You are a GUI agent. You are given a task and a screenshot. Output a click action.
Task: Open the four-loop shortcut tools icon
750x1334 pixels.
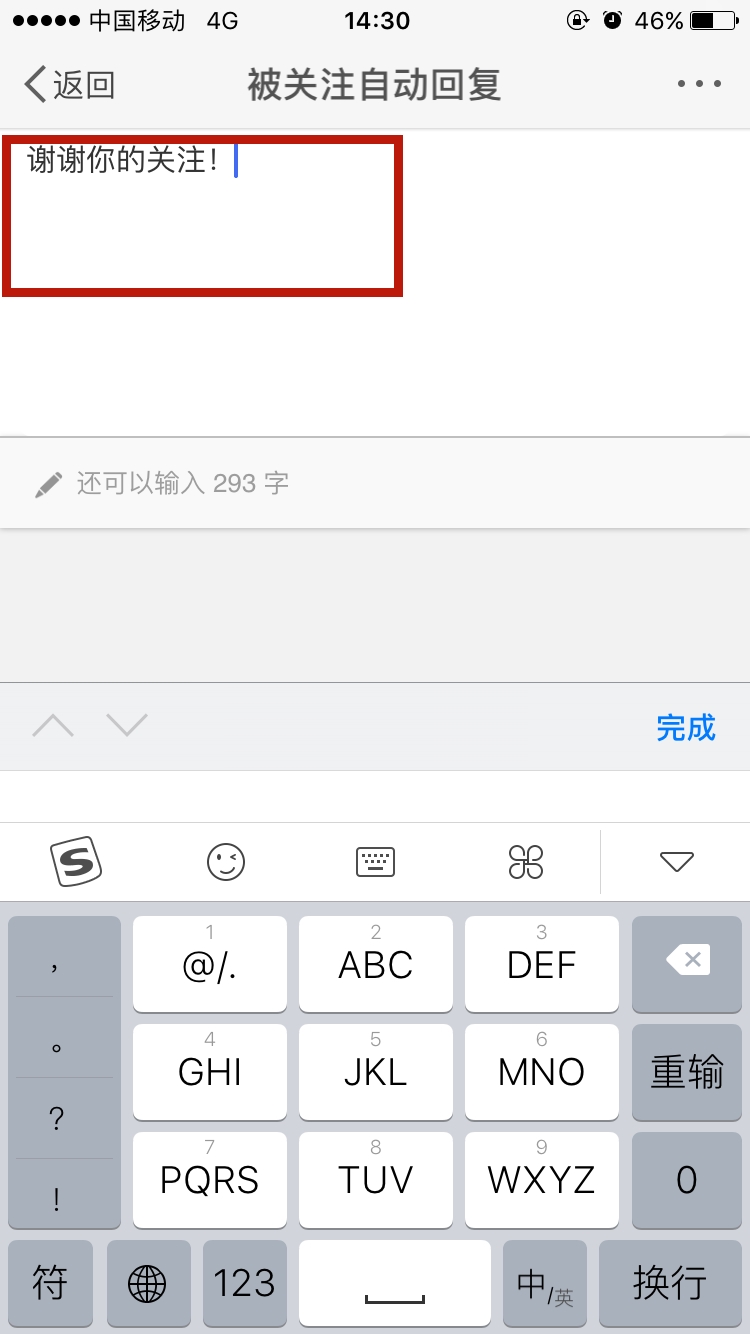526,861
